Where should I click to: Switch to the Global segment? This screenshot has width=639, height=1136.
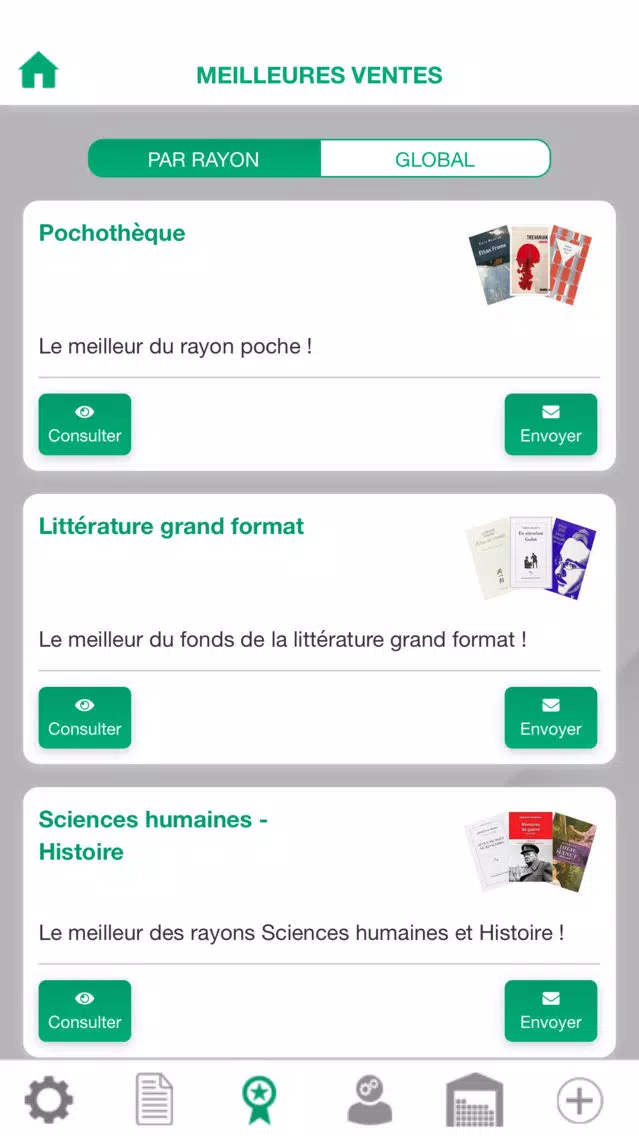pos(435,159)
